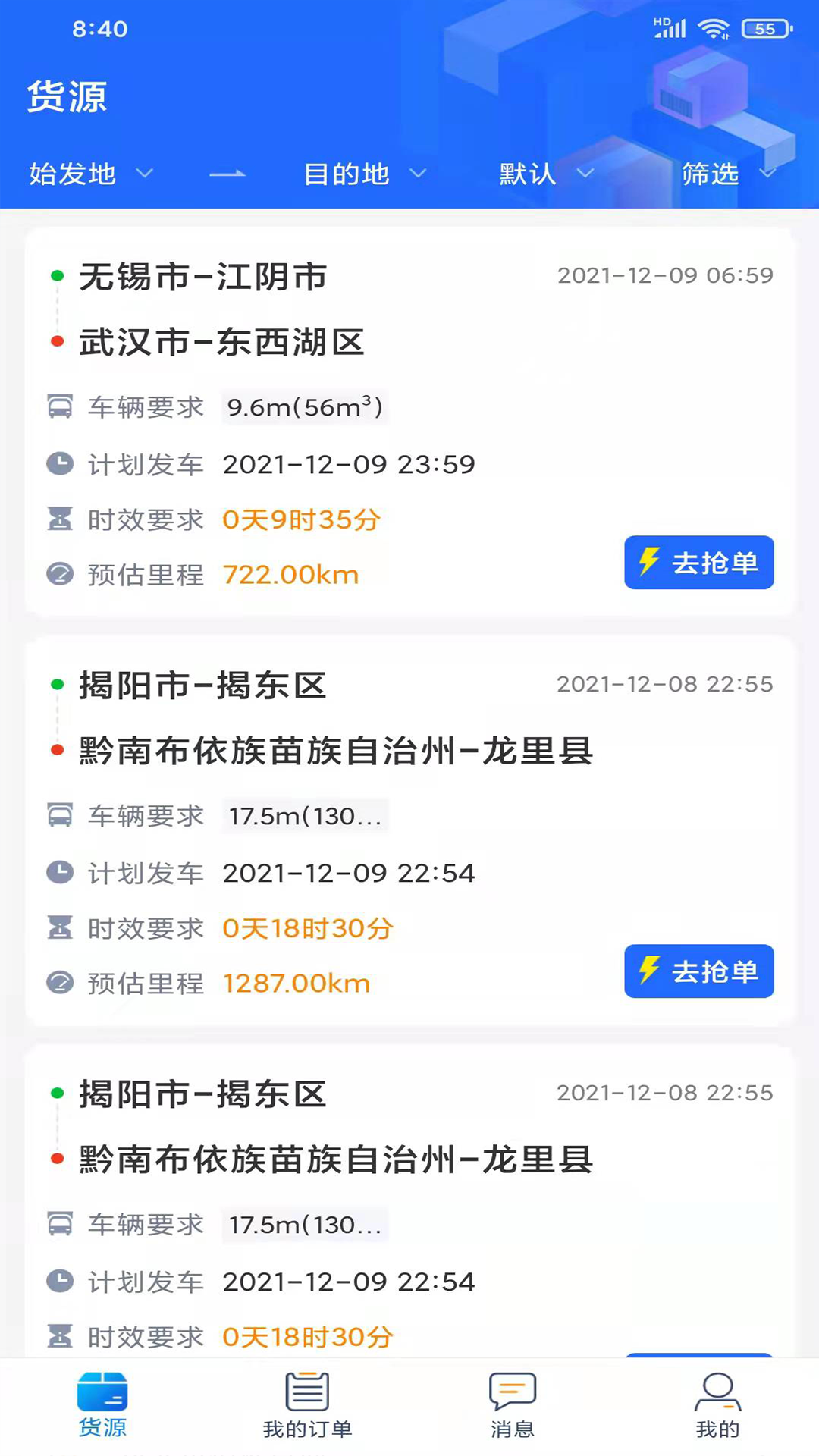The image size is (819, 1456).
Task: Select the 消息 tab
Action: point(512,1407)
